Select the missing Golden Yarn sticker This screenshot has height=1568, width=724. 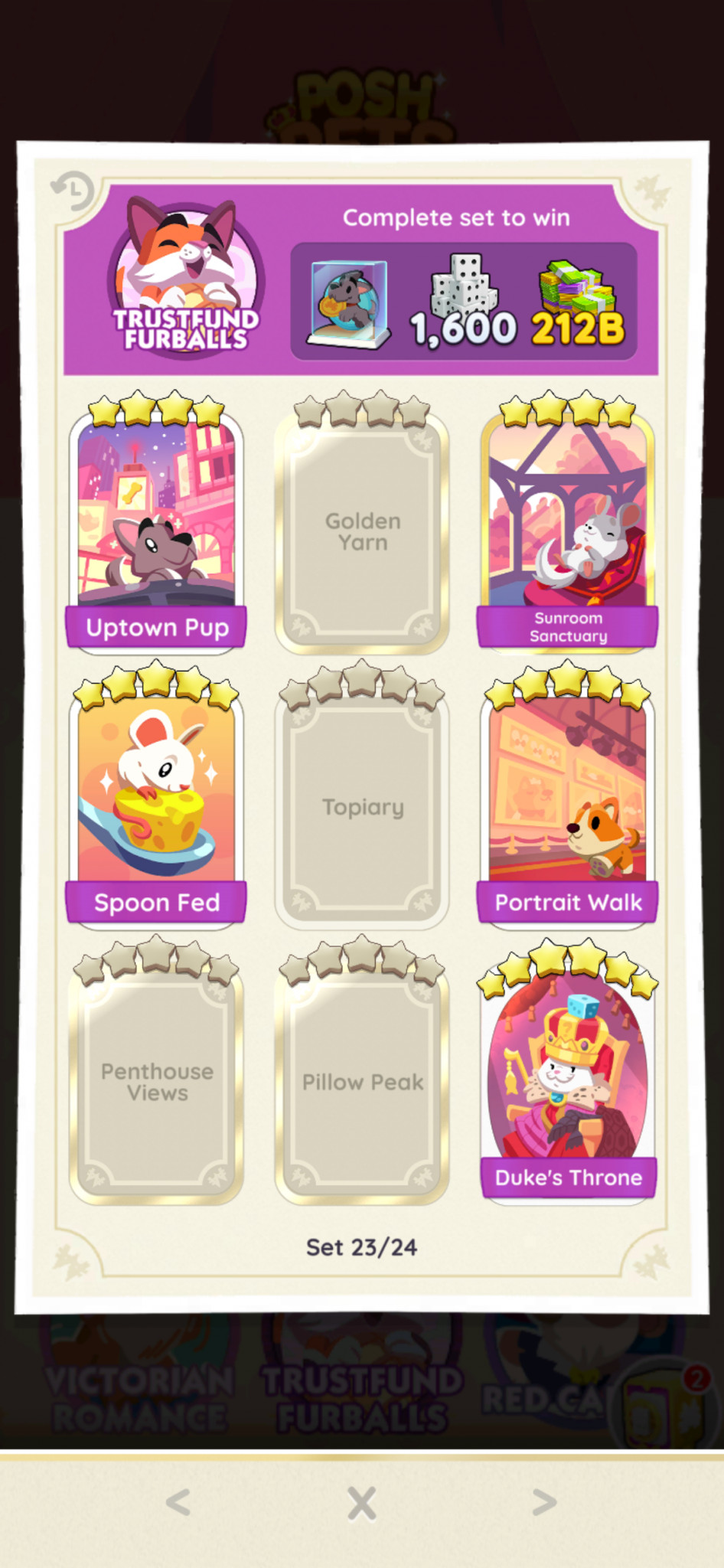click(362, 523)
